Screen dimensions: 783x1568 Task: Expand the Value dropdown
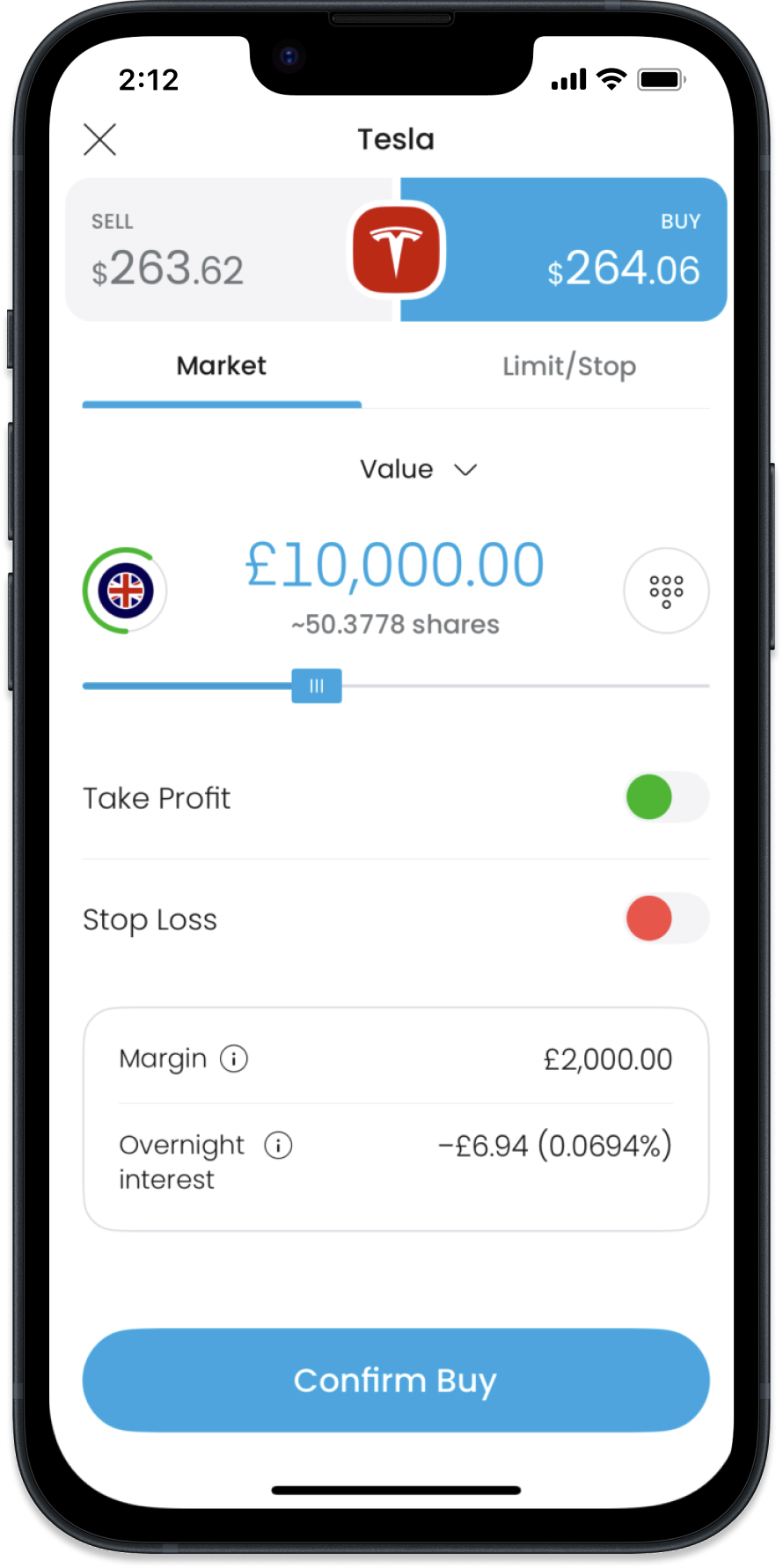(418, 469)
